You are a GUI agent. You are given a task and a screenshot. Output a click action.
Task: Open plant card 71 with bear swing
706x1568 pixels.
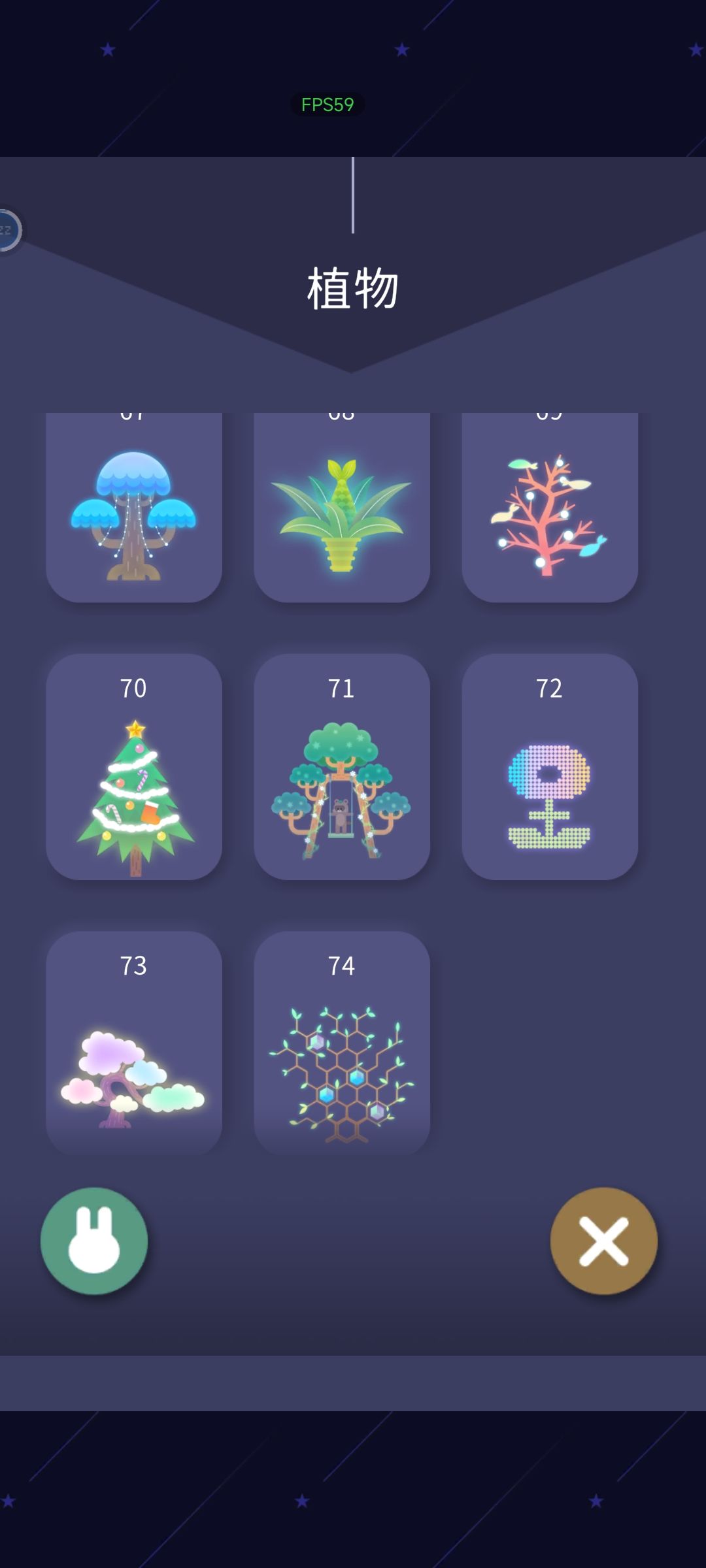point(342,766)
